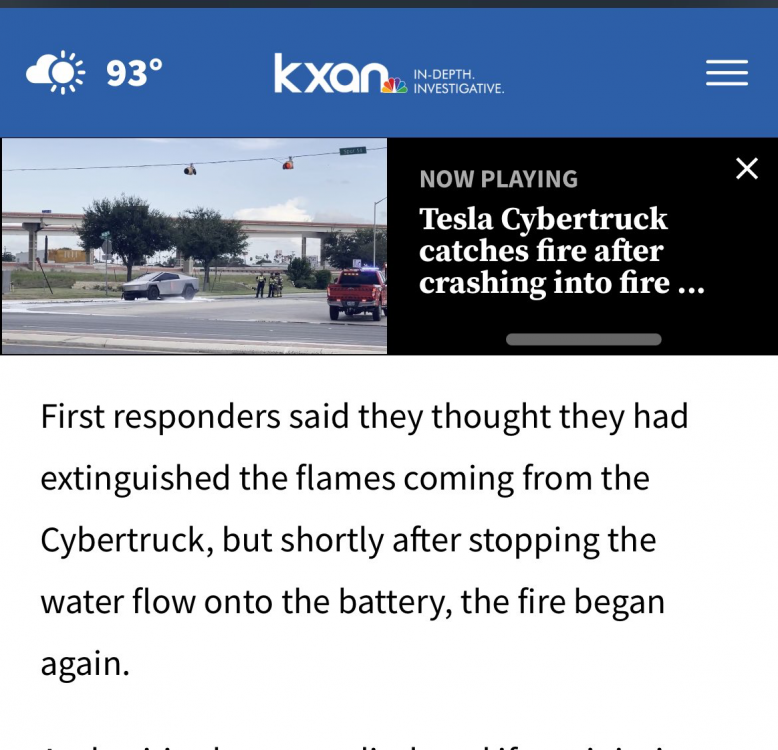This screenshot has width=778, height=750.
Task: Close the Now Playing video banner
Action: point(746,169)
